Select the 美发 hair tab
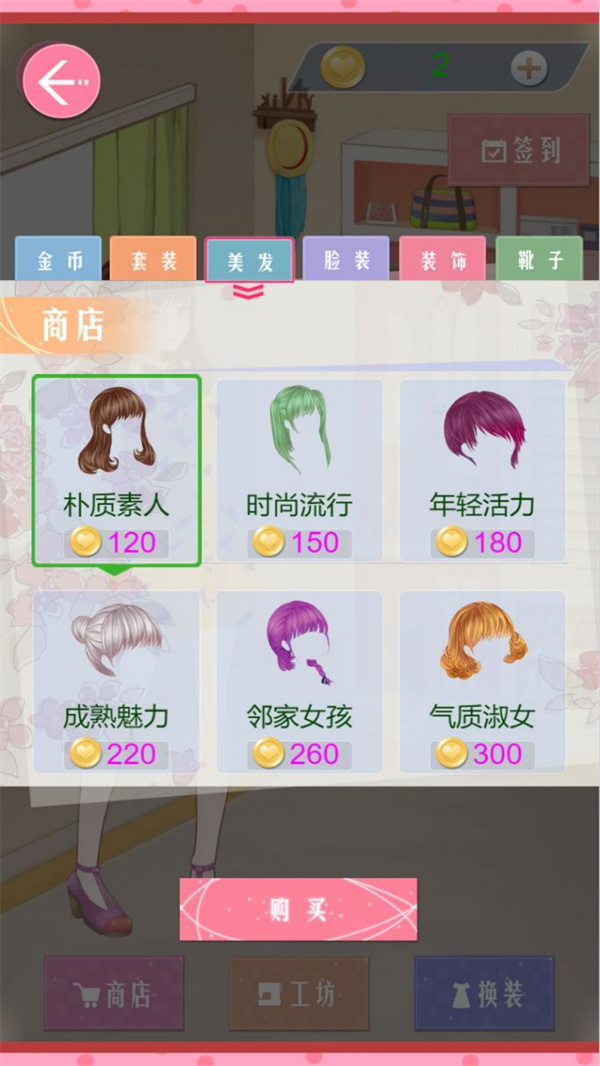This screenshot has height=1066, width=600. tap(250, 260)
